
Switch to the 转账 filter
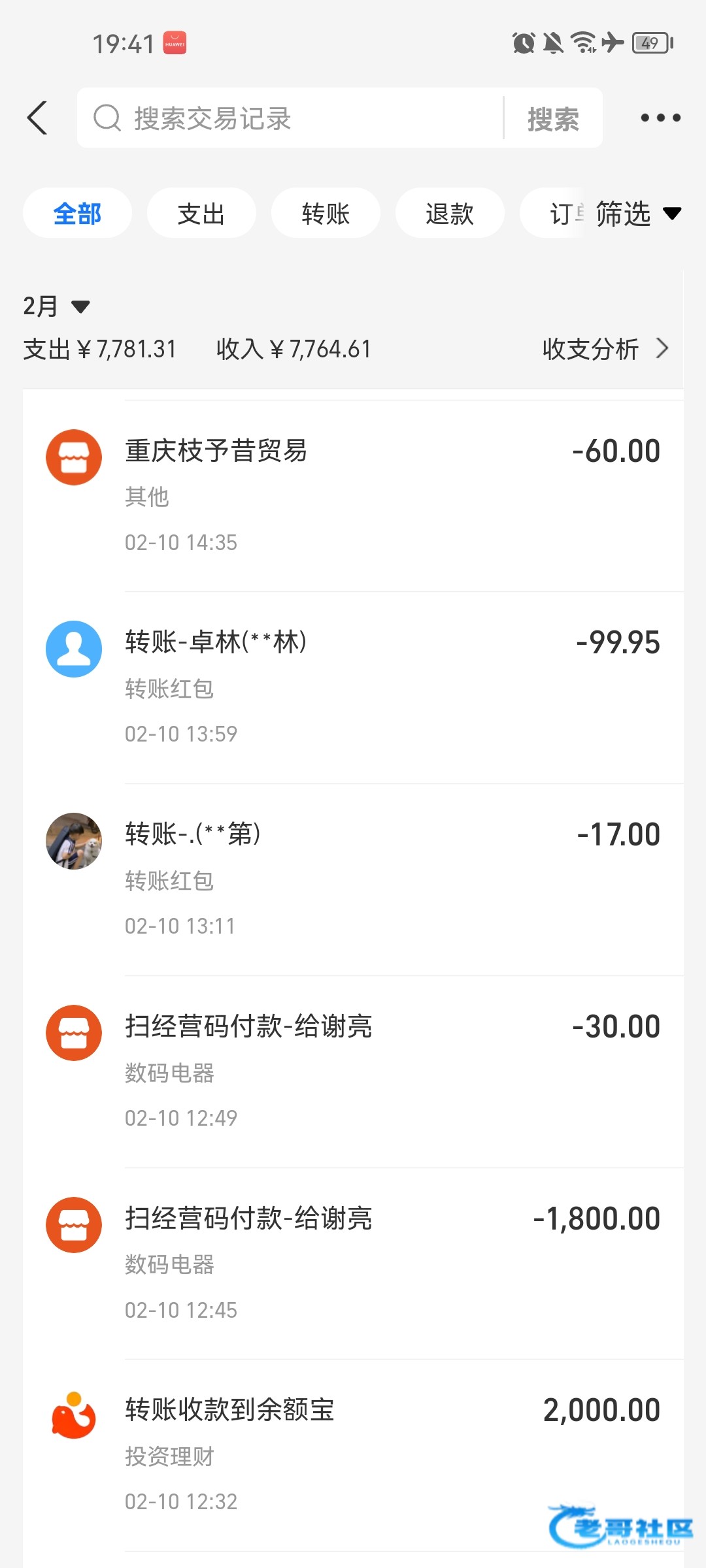pos(326,213)
